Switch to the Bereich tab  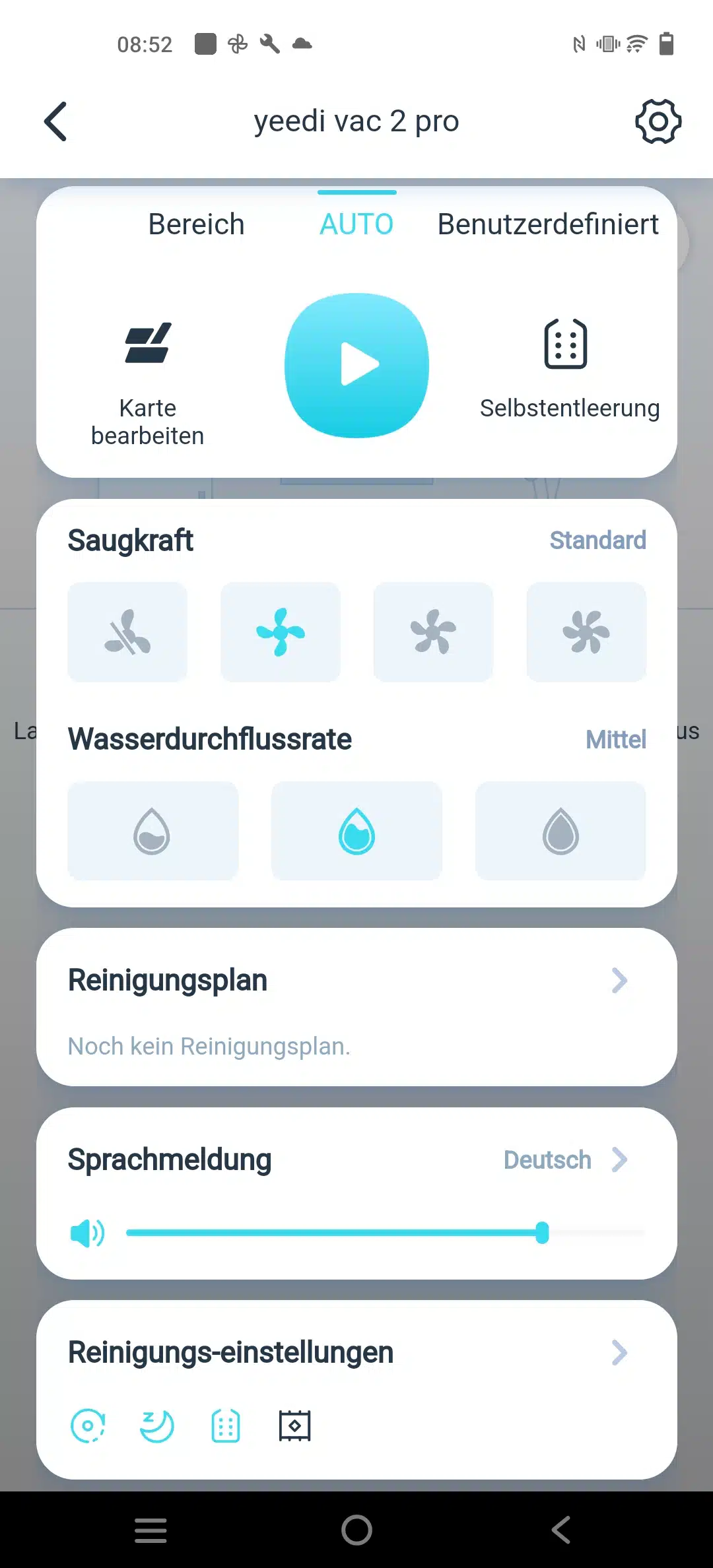196,224
